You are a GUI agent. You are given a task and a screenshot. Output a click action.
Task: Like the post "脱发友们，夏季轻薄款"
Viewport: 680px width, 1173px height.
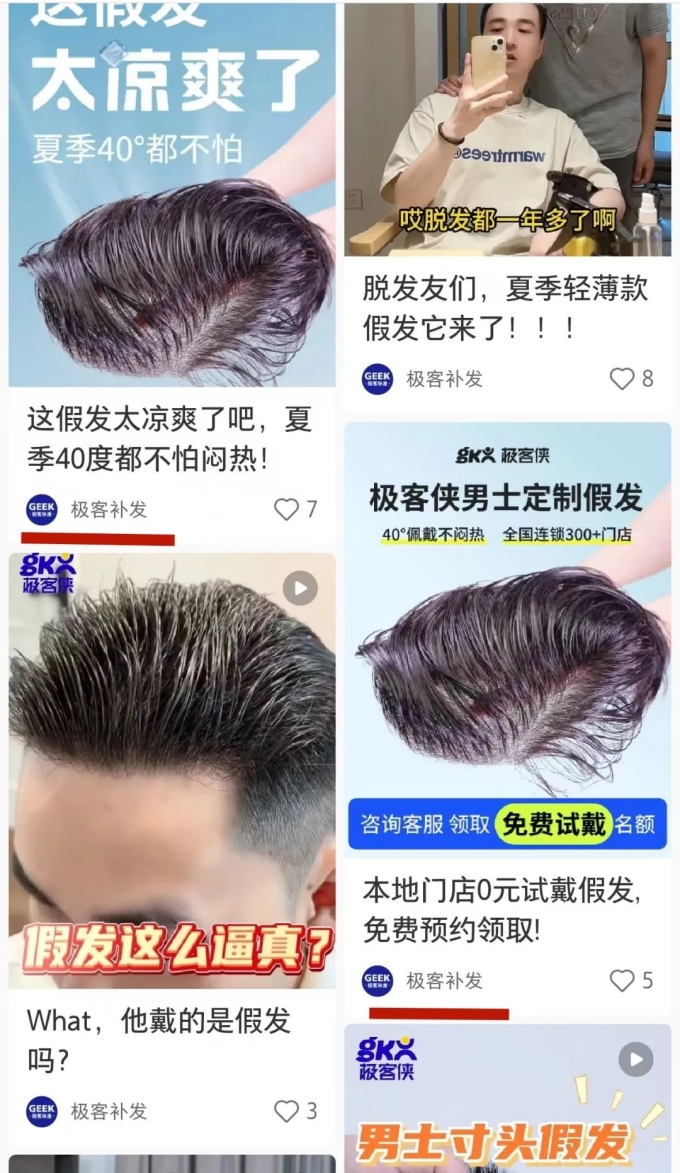coord(622,378)
